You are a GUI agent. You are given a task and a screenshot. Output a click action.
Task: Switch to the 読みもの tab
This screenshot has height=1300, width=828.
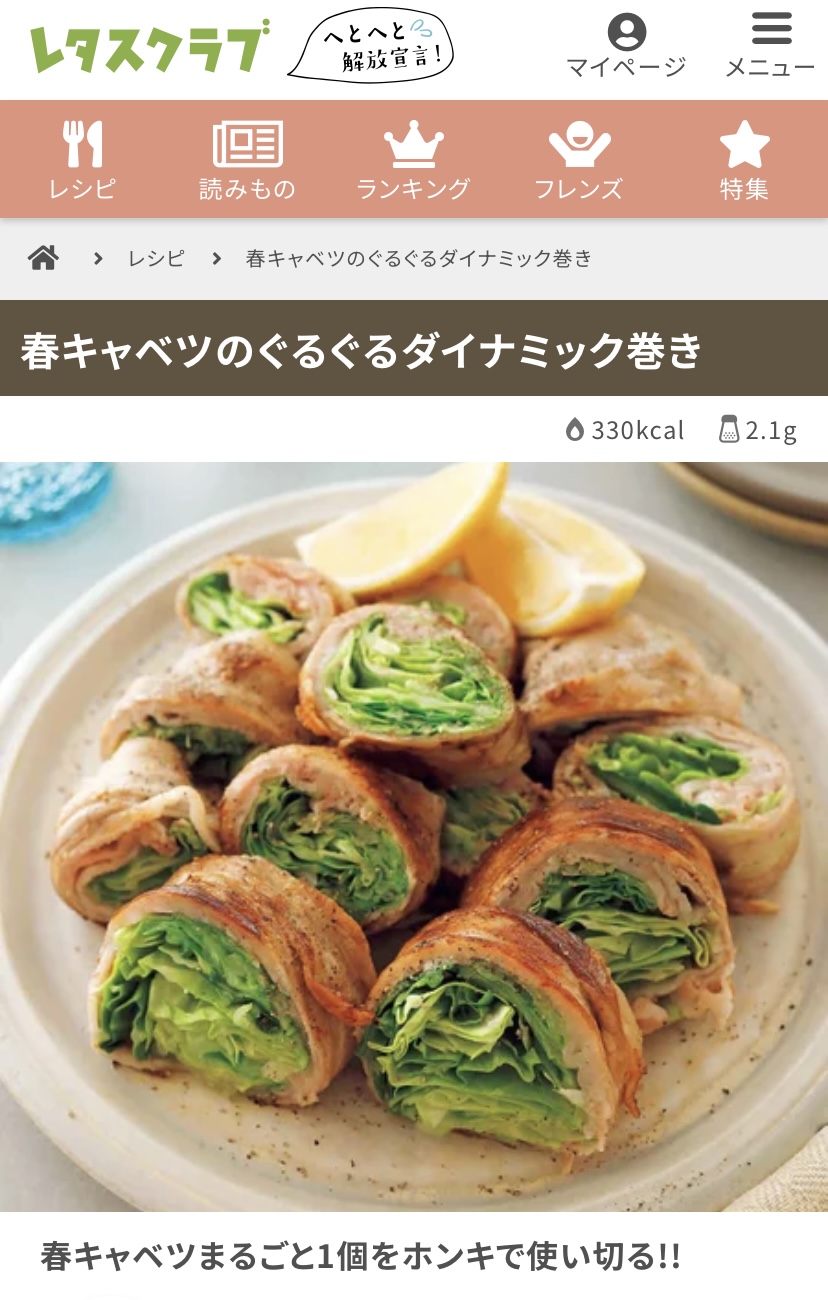247,160
